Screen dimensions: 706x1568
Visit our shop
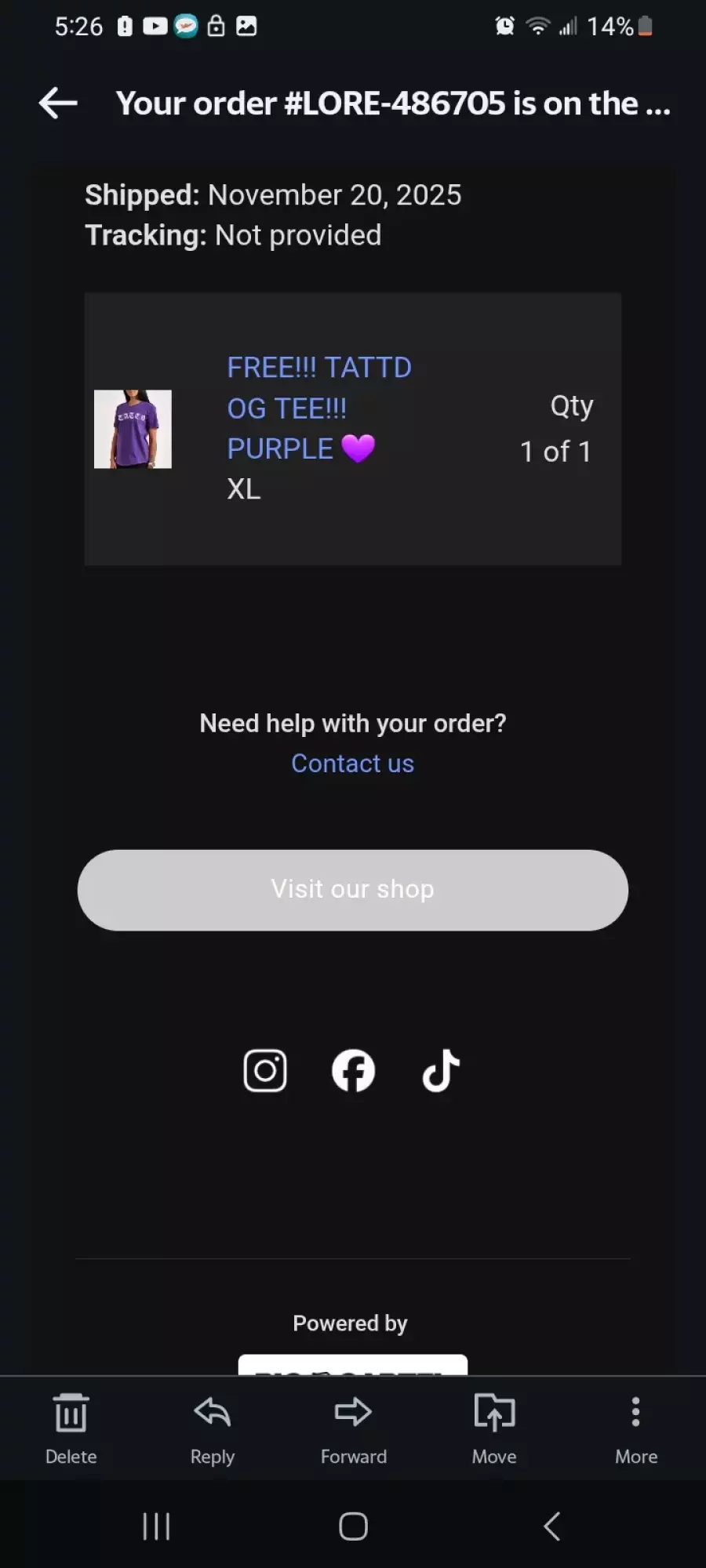click(x=352, y=890)
